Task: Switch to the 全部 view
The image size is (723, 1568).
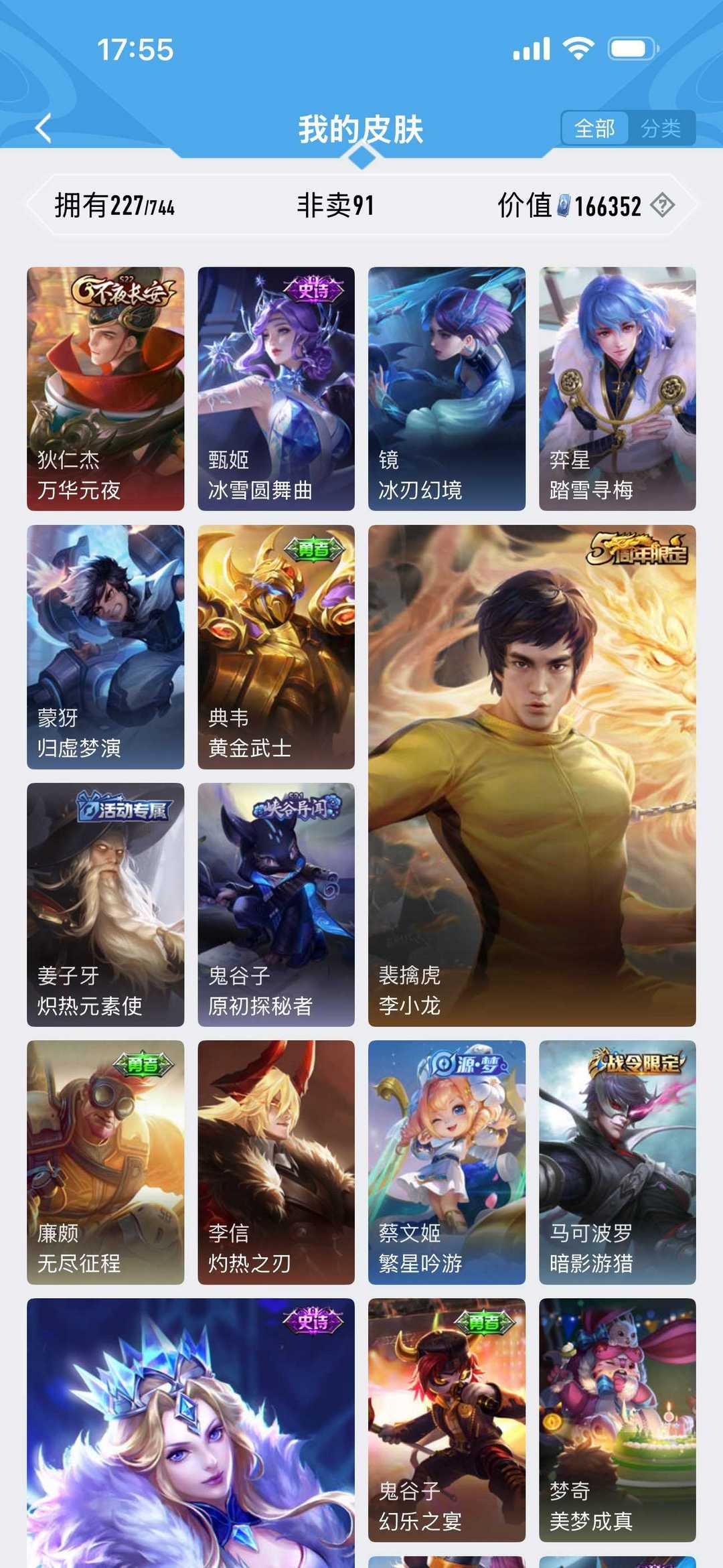Action: click(x=594, y=128)
